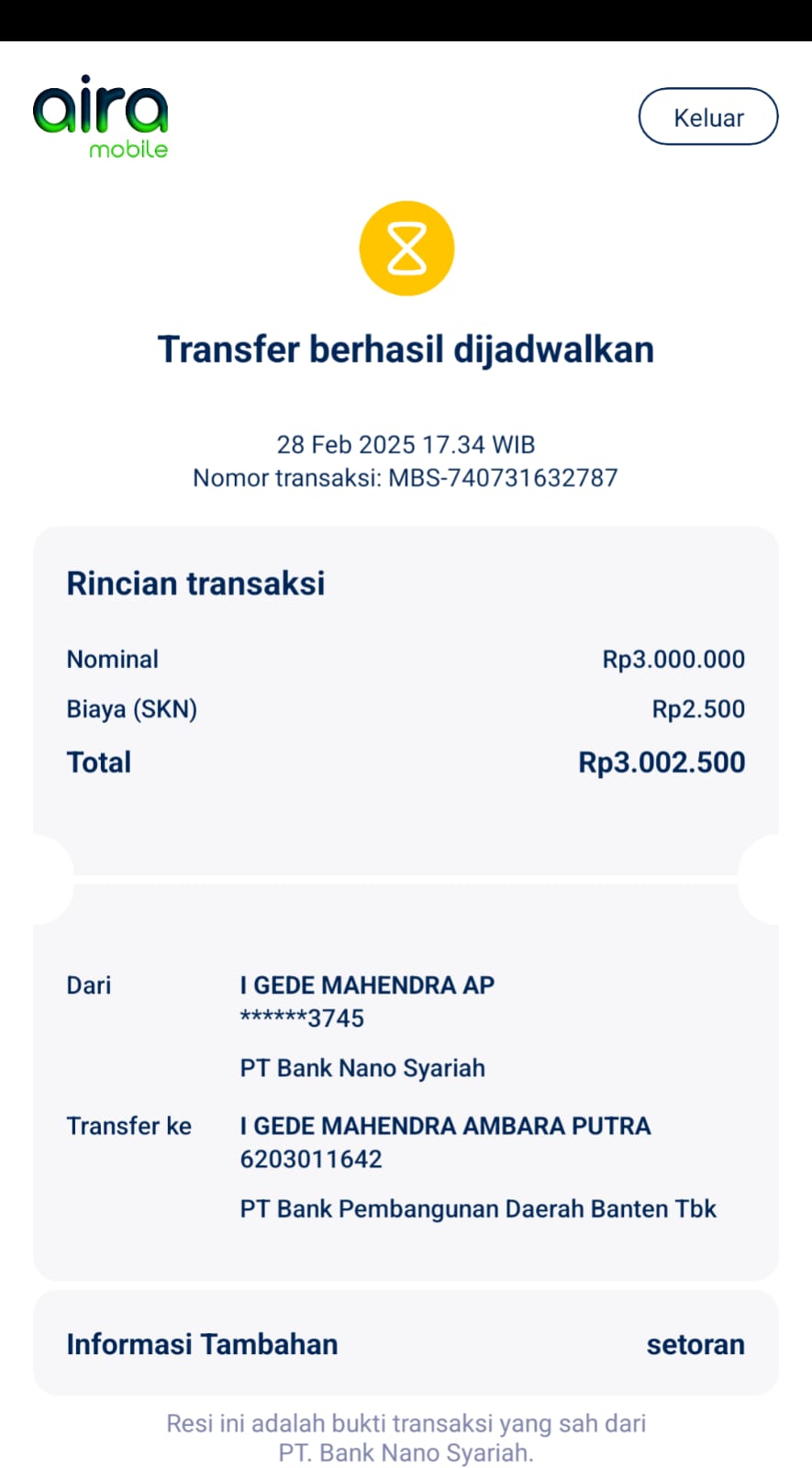812x1468 pixels.
Task: Click the Transfer berhasil dijadwalkan title
Action: pyautogui.click(x=406, y=348)
